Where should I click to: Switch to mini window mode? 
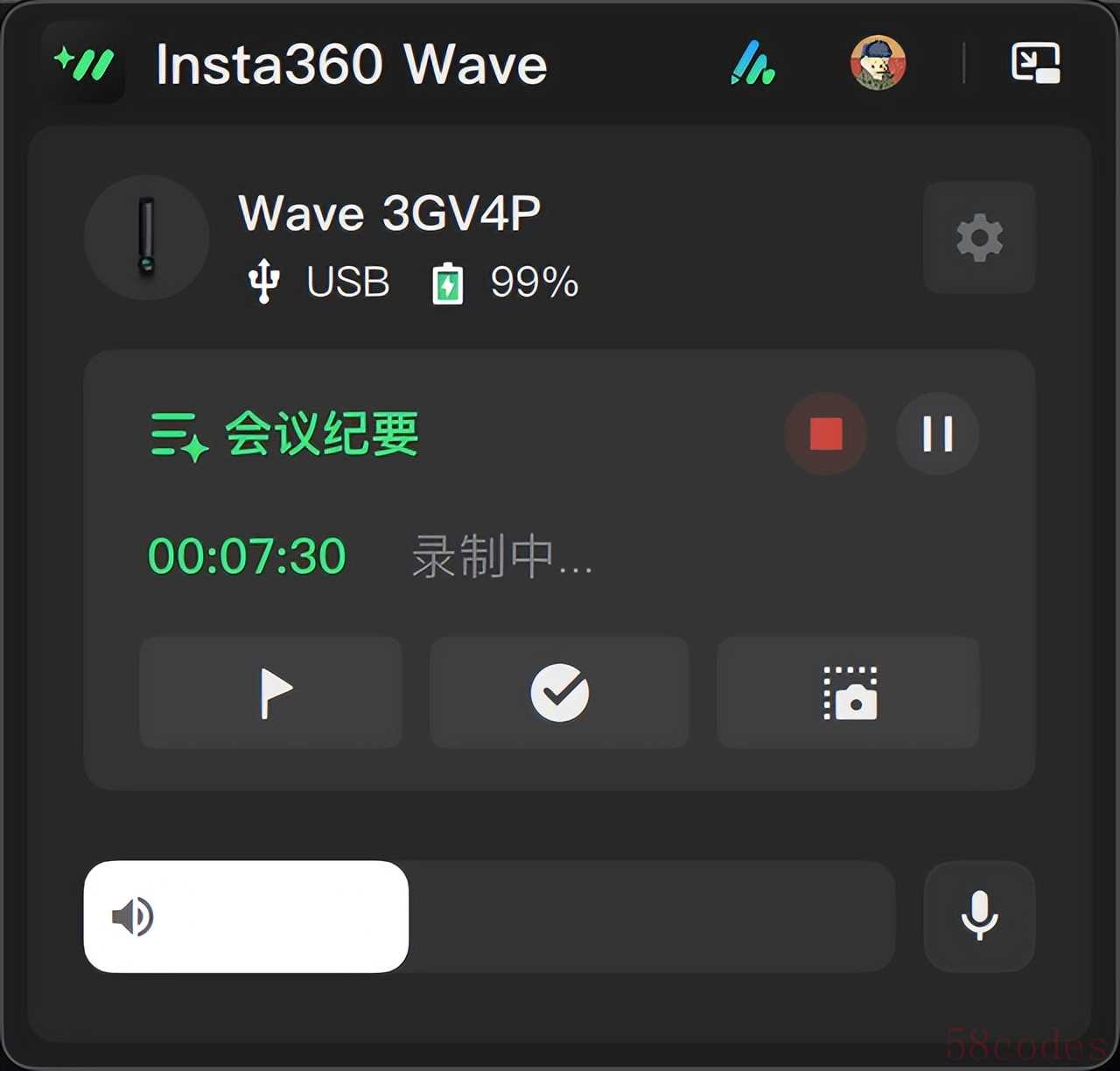[1035, 63]
